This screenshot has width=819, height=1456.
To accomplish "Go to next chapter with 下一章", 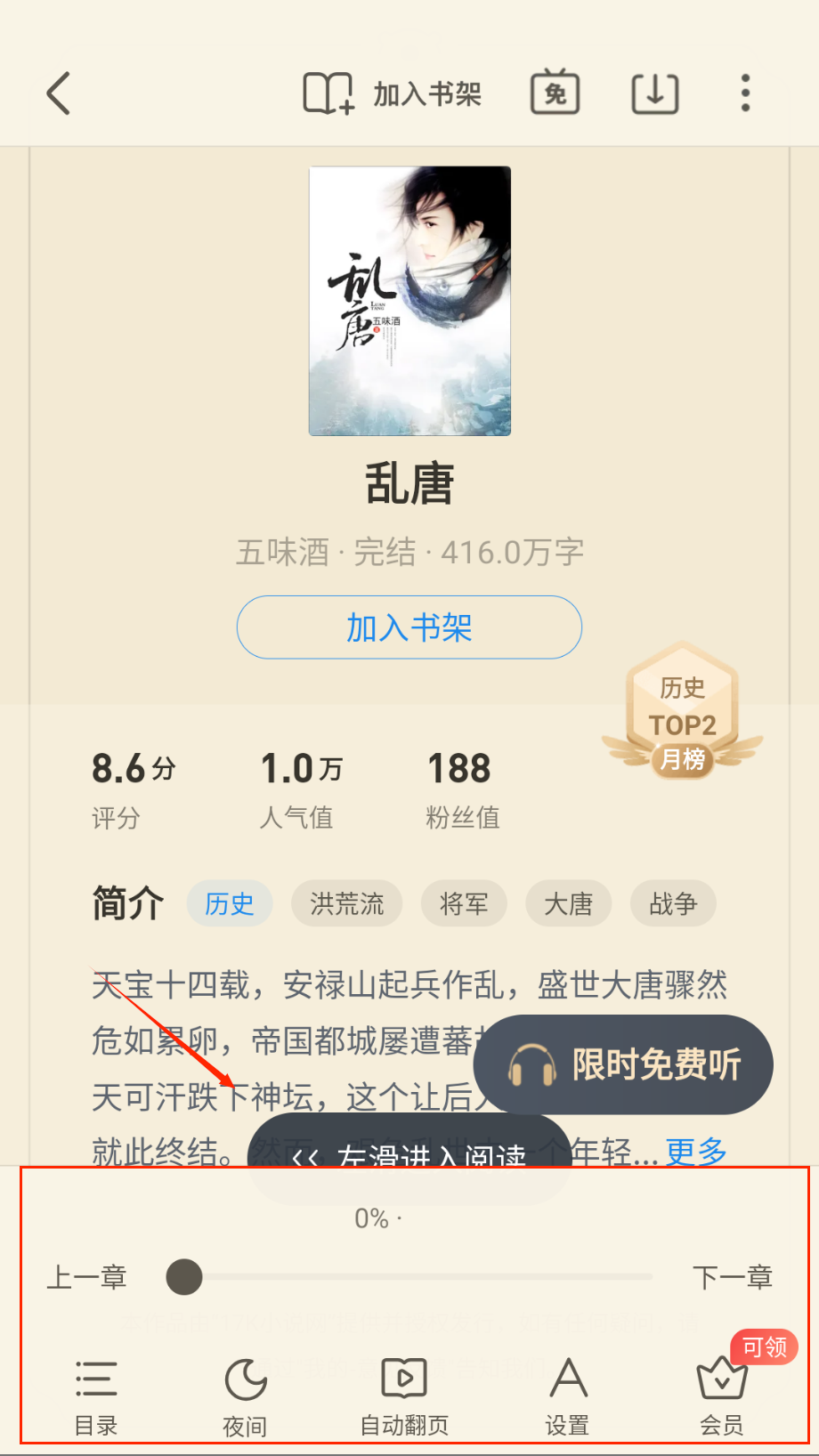I will click(732, 1277).
